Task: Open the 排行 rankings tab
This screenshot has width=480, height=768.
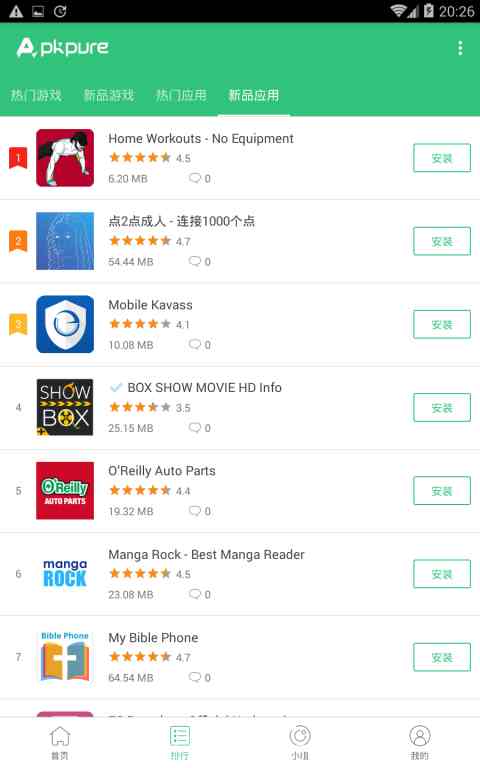Action: 180,743
